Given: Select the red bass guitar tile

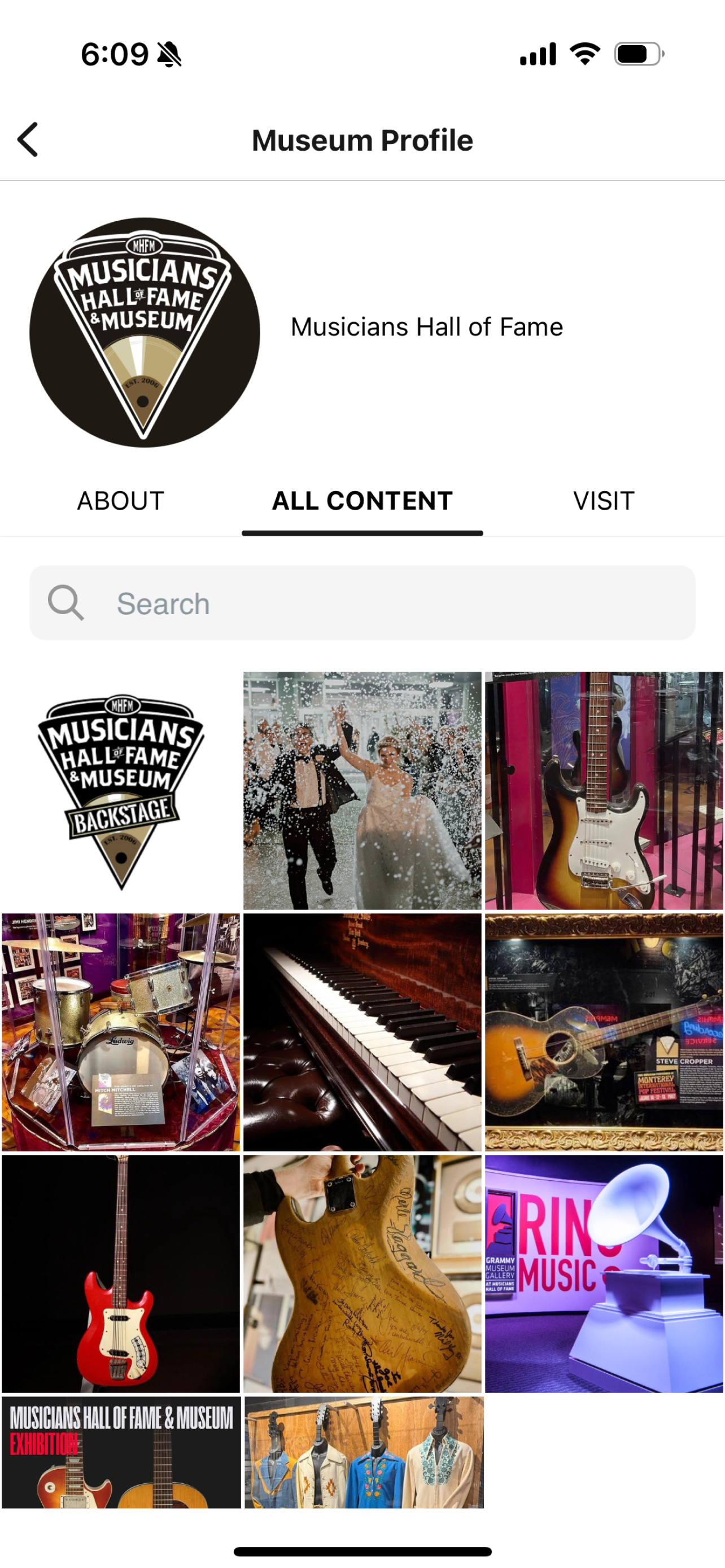Looking at the screenshot, I should coord(121,1273).
